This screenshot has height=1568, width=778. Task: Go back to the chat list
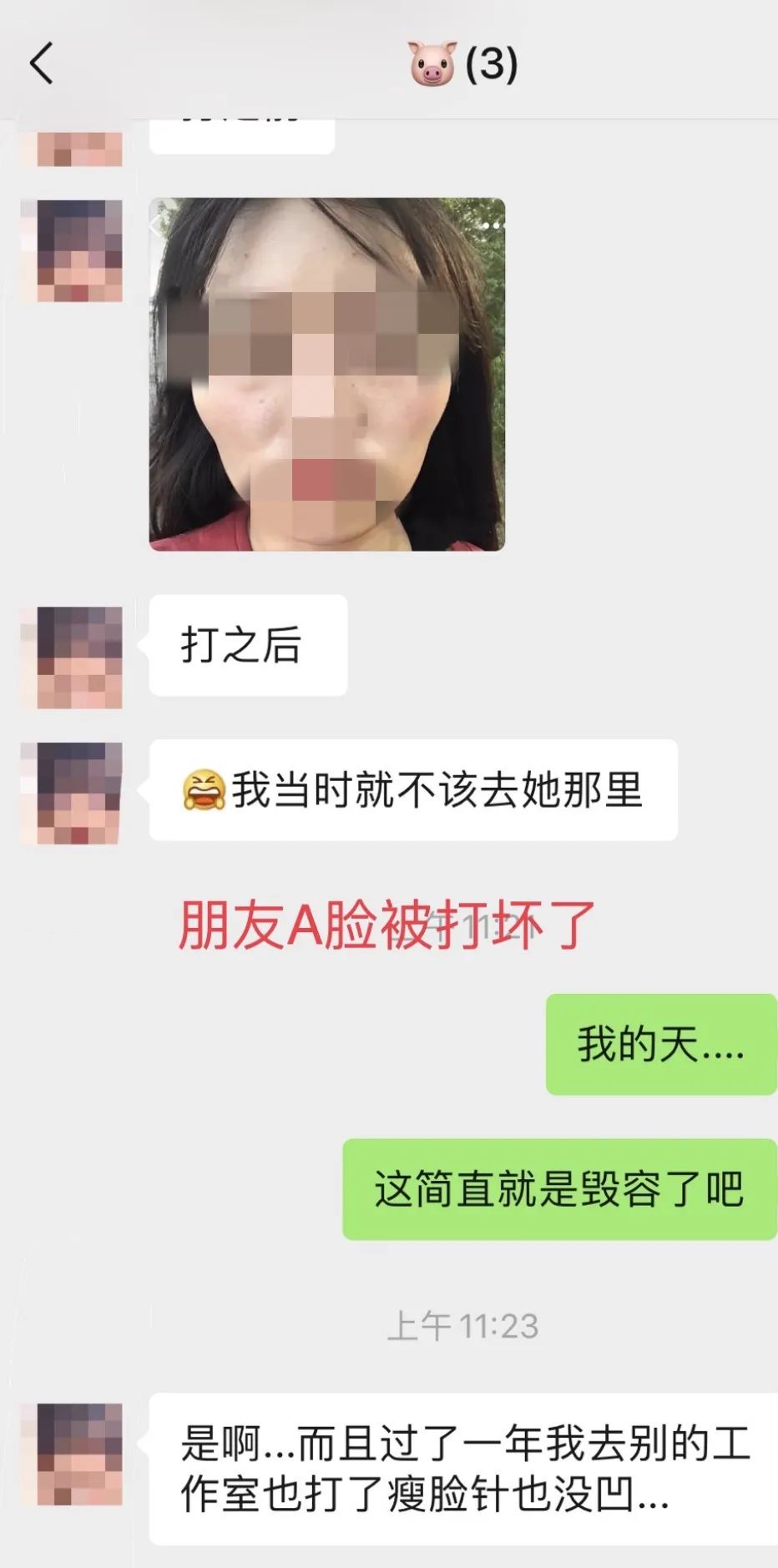click(42, 63)
